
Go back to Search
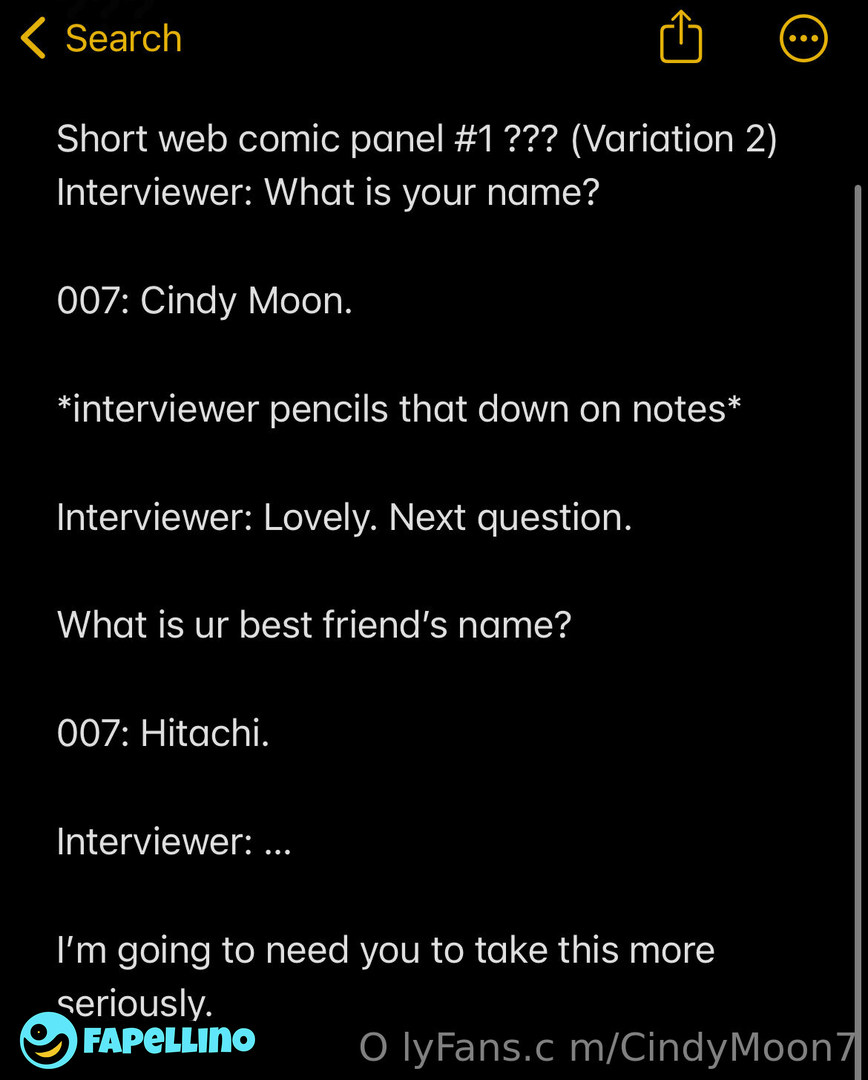100,39
